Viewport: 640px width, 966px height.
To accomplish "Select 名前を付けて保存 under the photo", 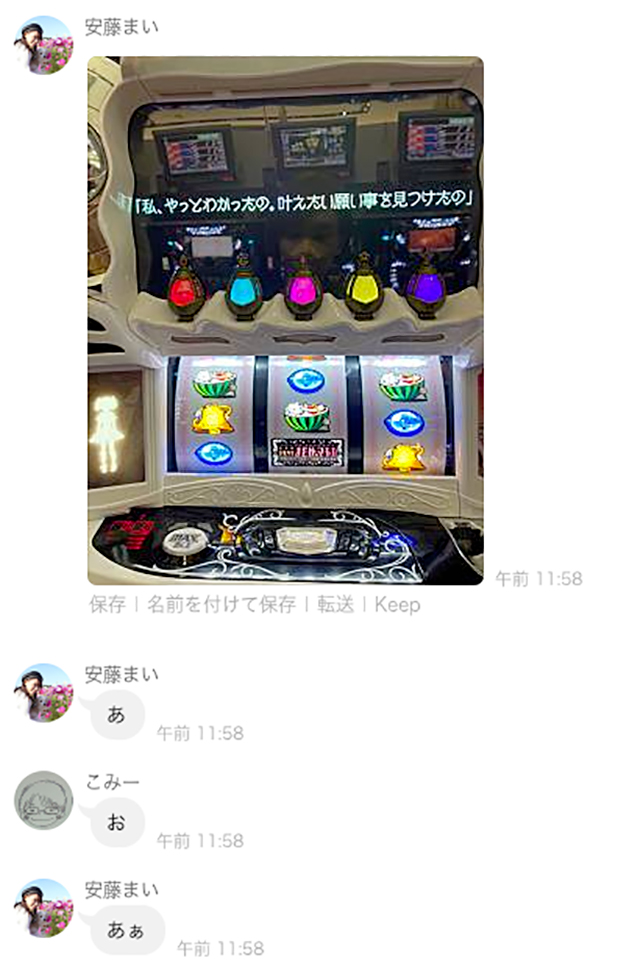I will pyautogui.click(x=221, y=605).
